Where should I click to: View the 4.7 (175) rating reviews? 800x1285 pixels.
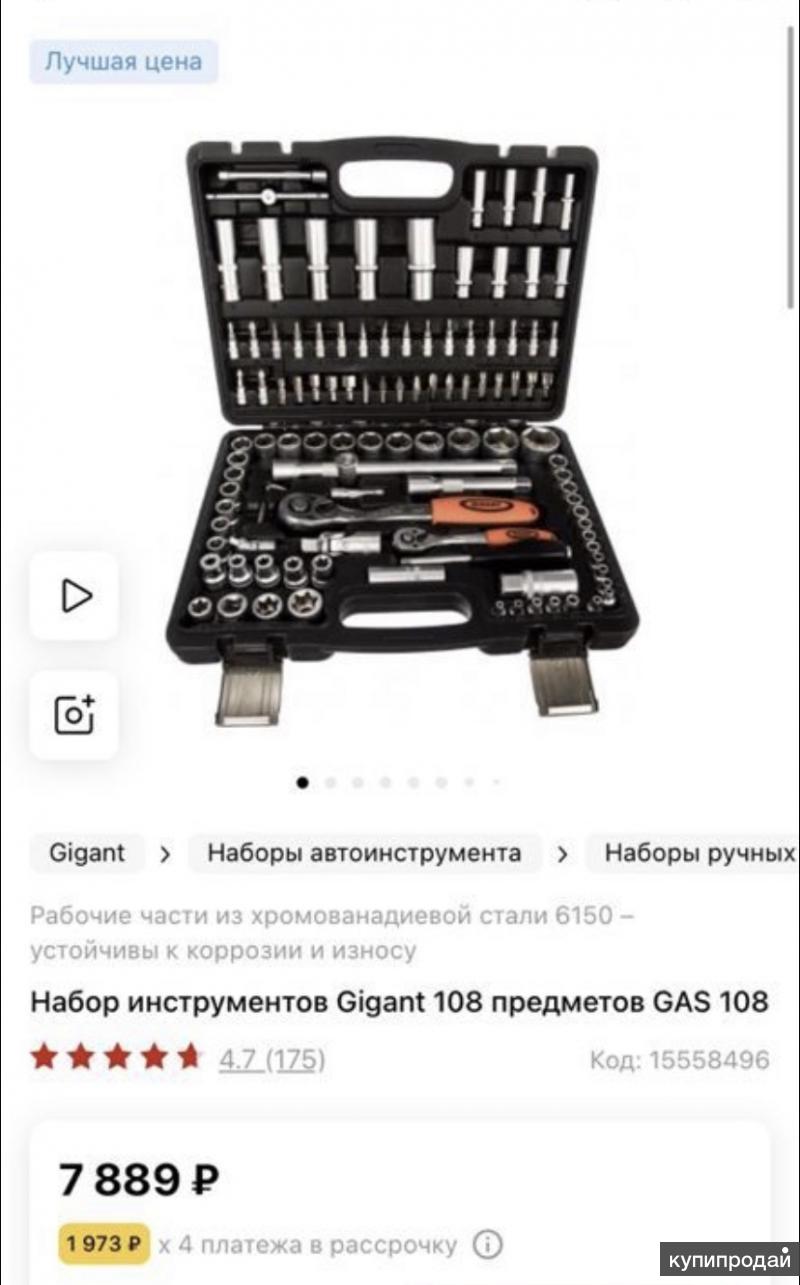(x=271, y=1059)
